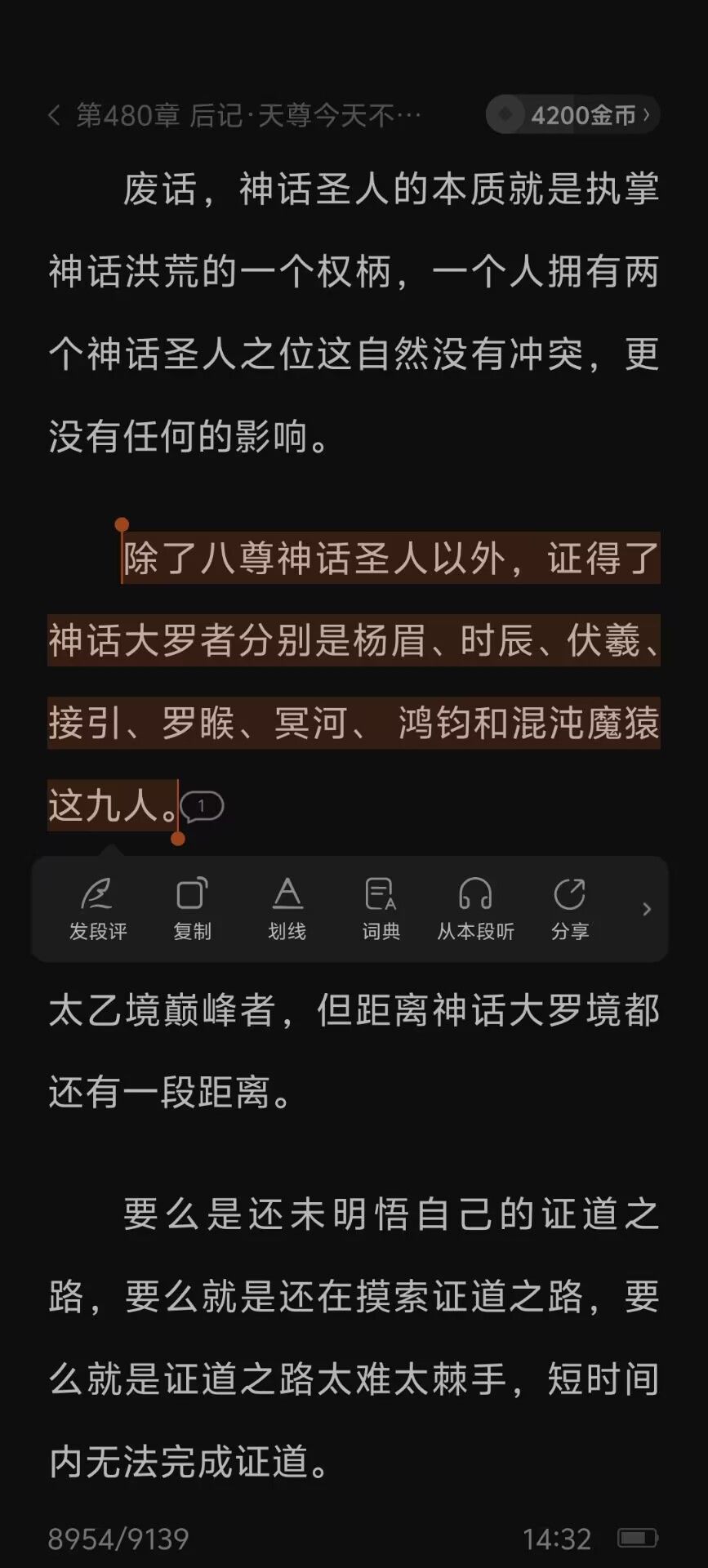Underline the selection with 划线
Screen dimensions: 708x1568
tap(287, 909)
